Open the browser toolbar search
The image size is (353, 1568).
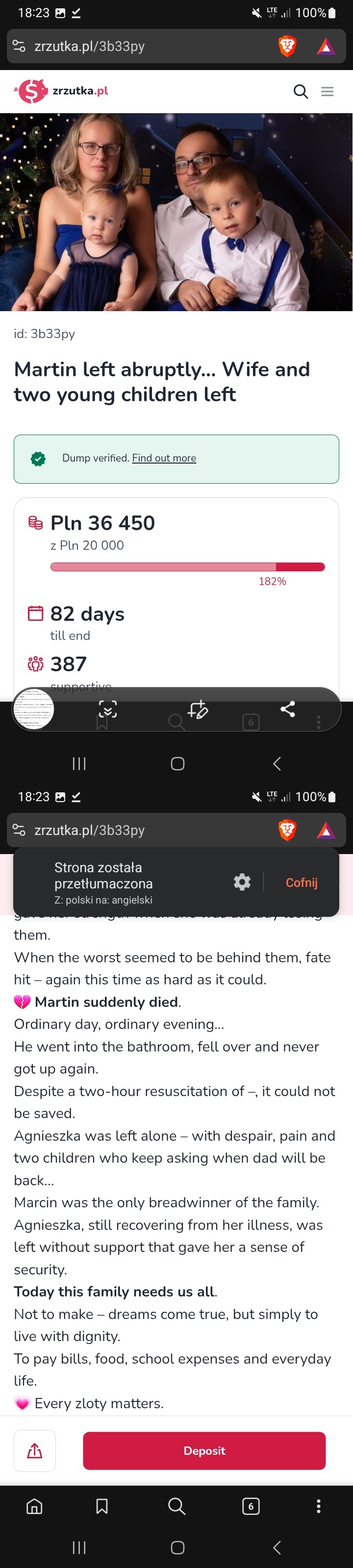[x=176, y=1506]
